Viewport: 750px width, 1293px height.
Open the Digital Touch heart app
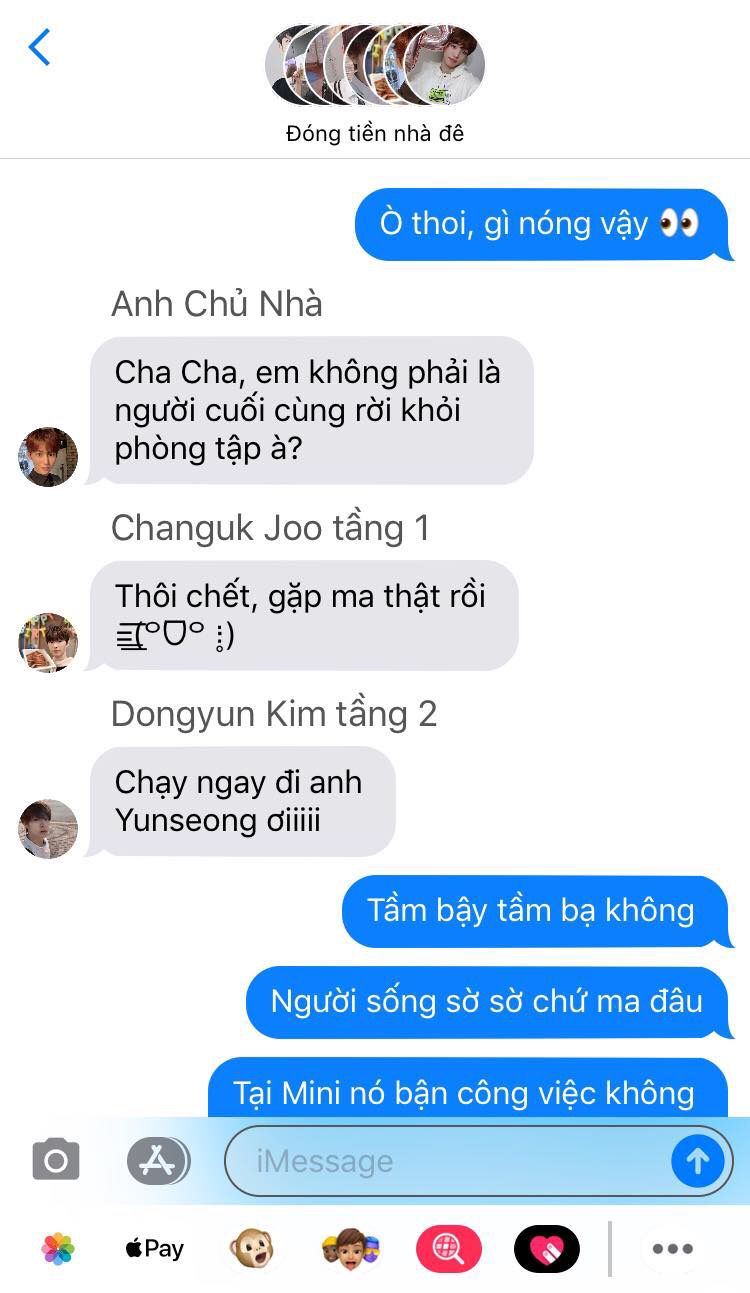tap(546, 1248)
